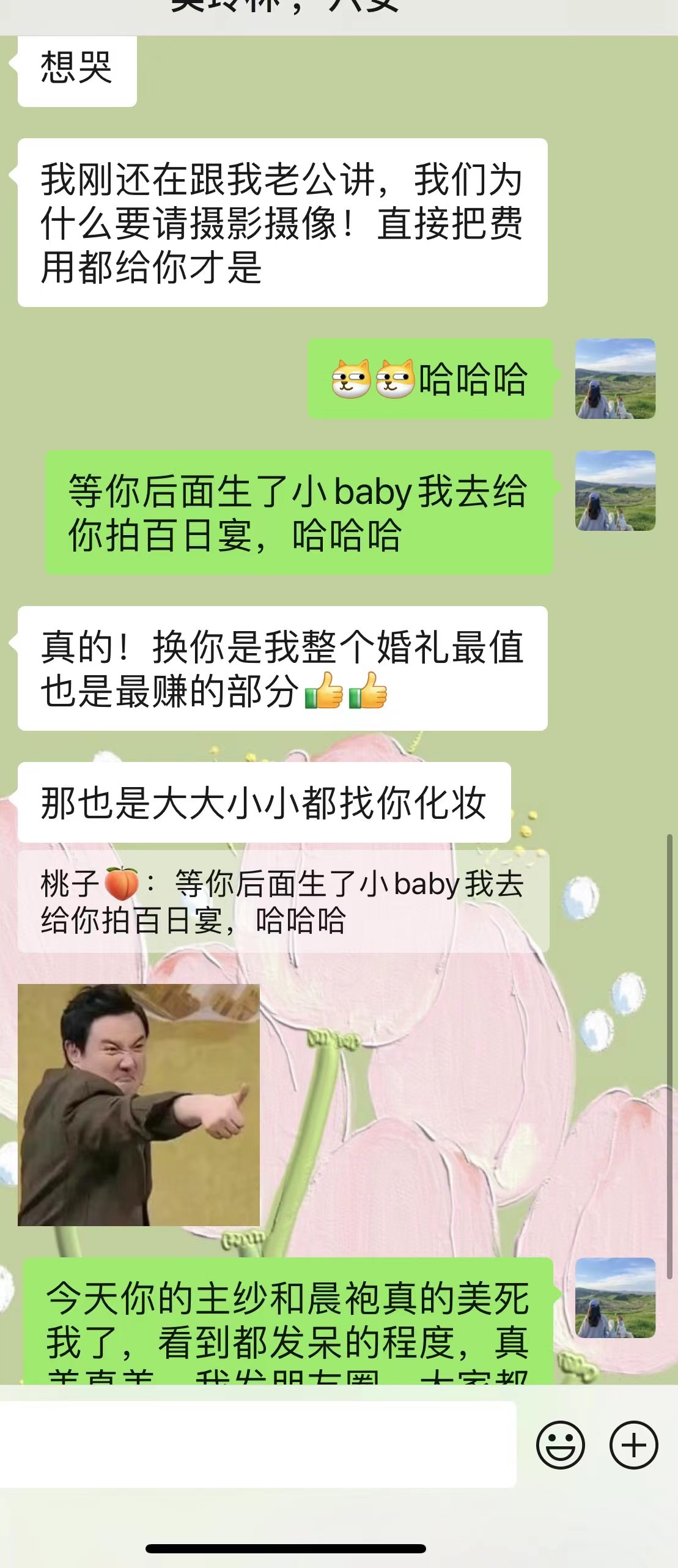Open avatar beside 百日宴 message

615,490
